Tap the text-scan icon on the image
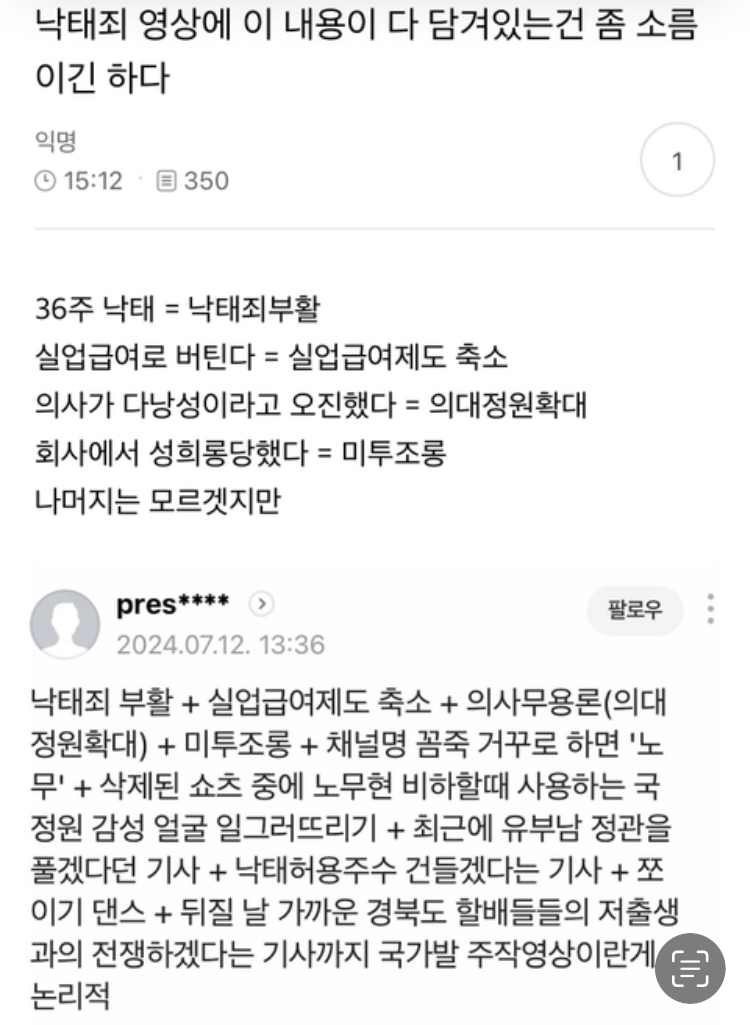Image resolution: width=750 pixels, height=1025 pixels. tap(690, 968)
